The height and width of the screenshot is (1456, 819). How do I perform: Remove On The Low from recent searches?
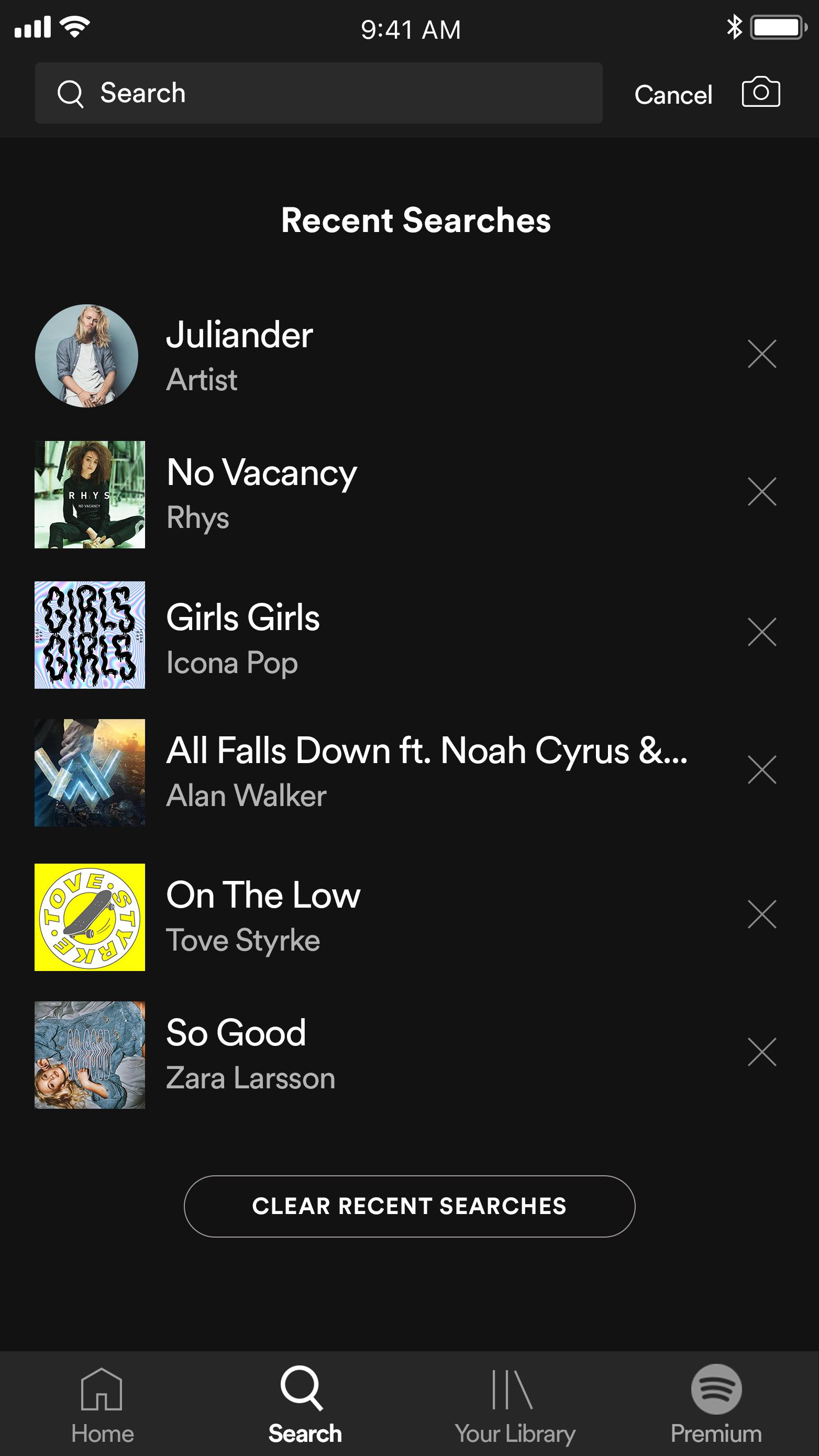tap(761, 914)
